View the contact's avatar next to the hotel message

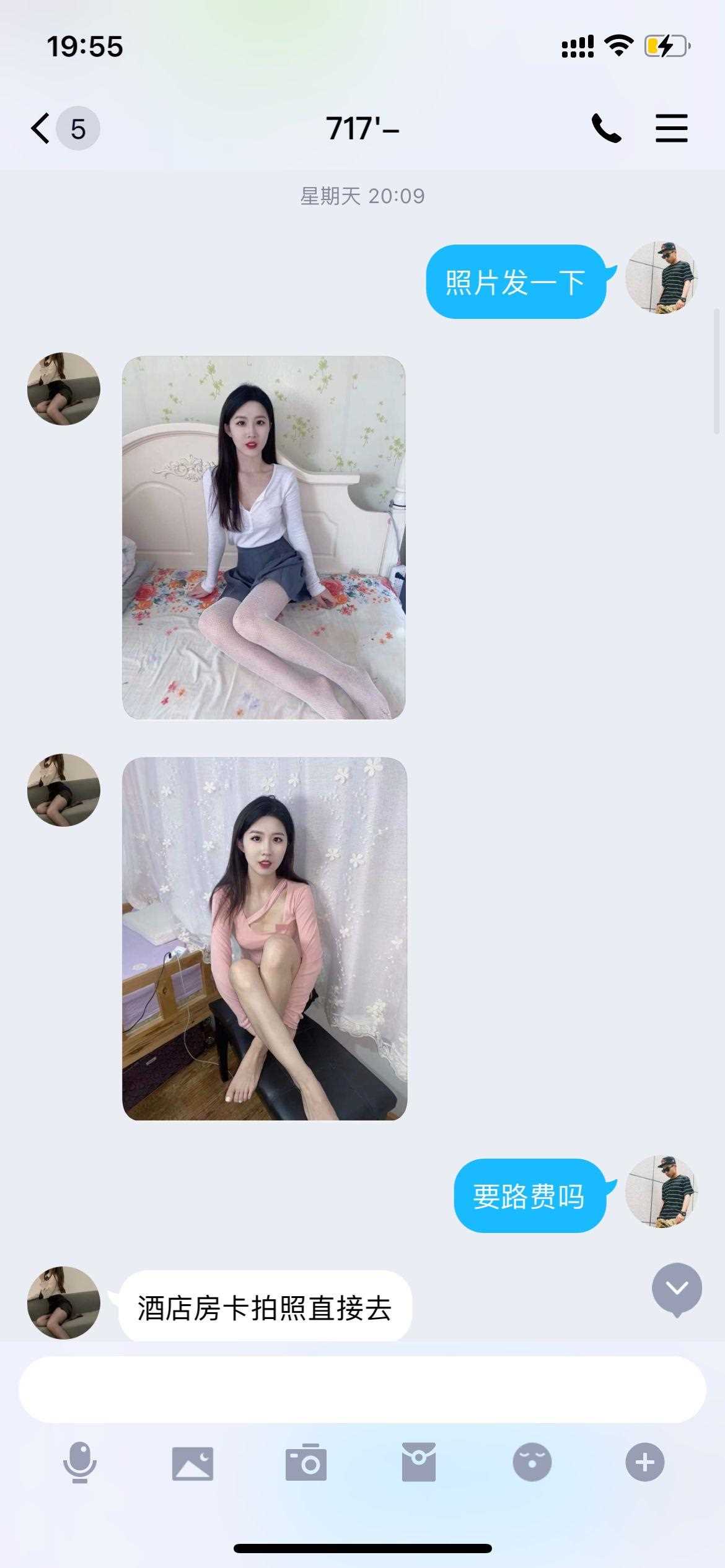click(x=64, y=1303)
